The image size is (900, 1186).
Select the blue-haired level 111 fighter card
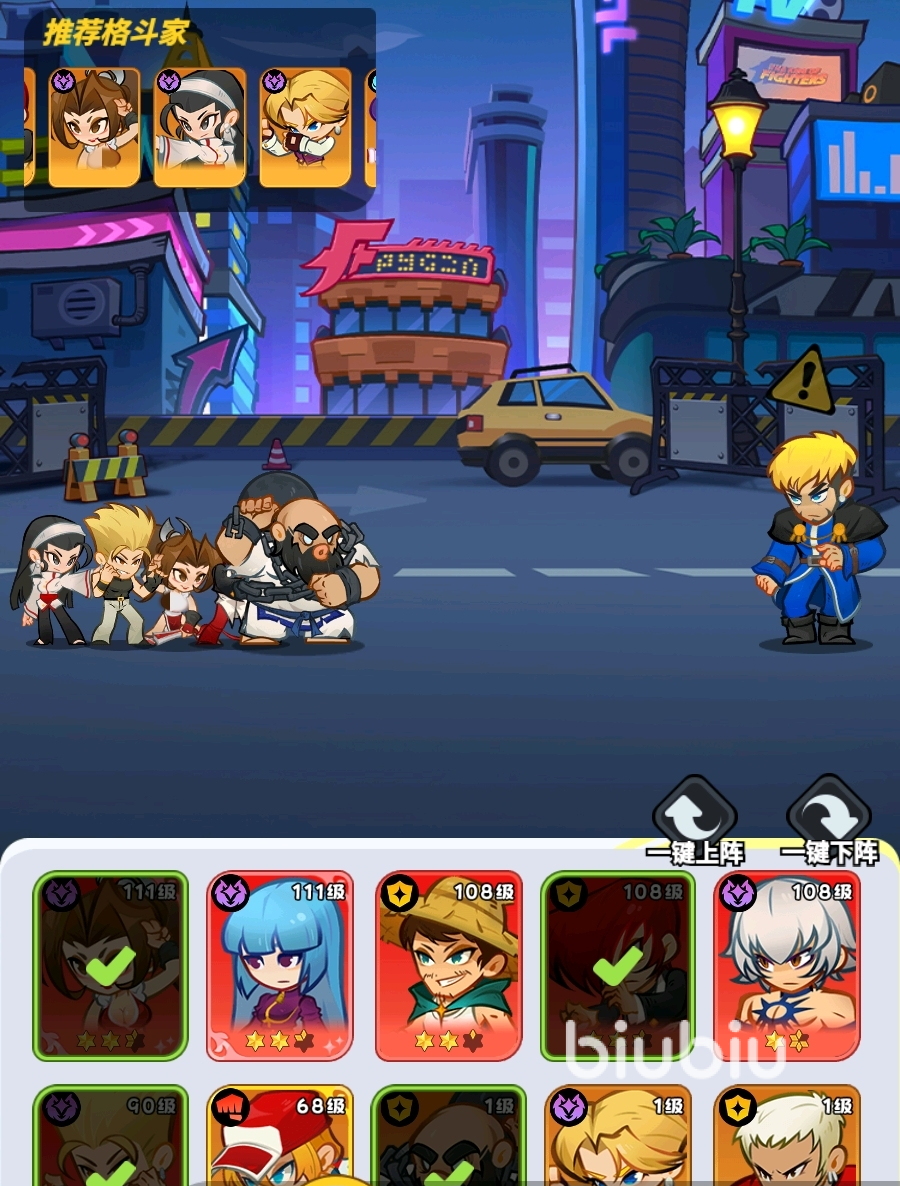click(x=279, y=965)
